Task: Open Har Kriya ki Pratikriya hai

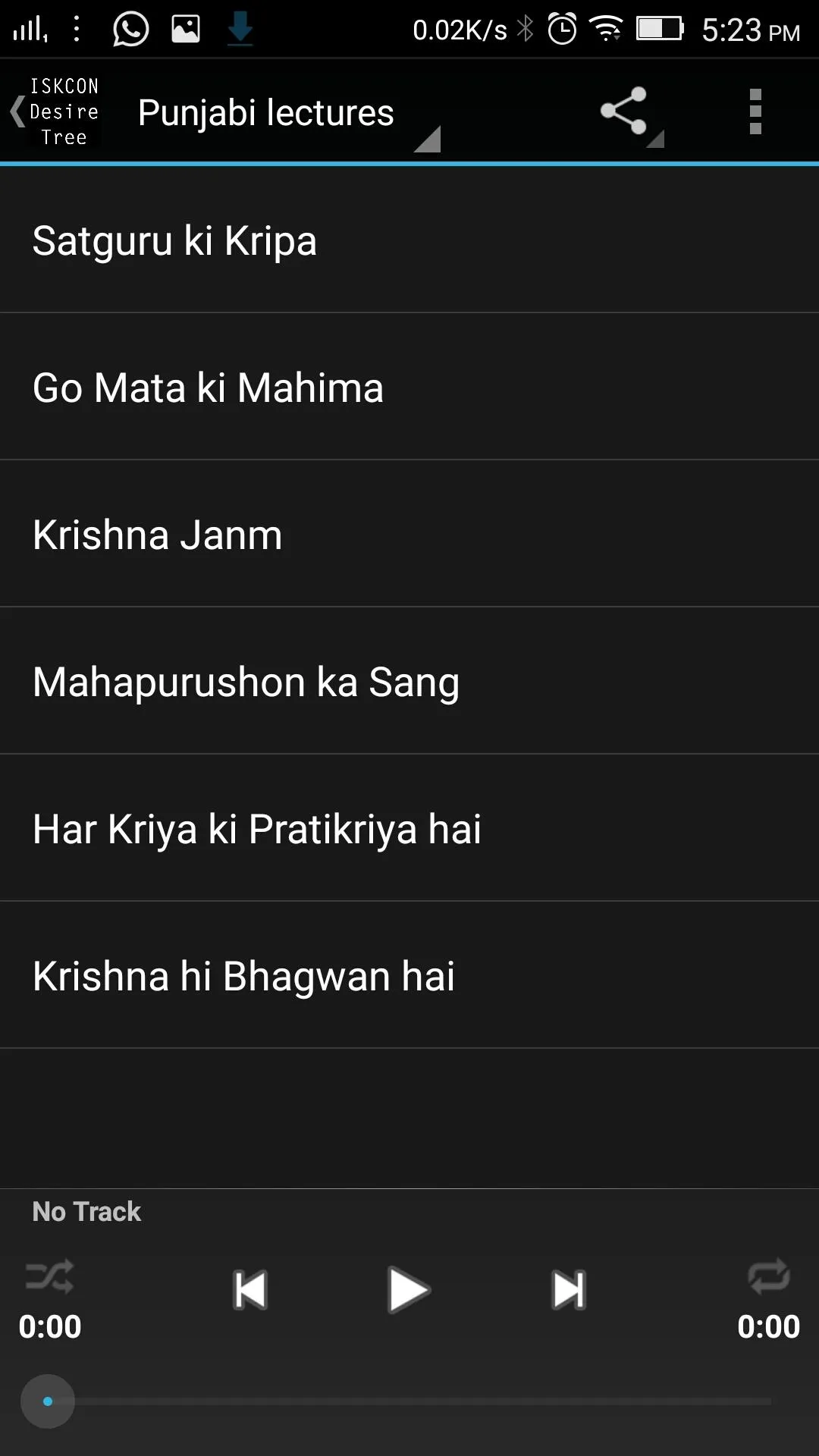Action: pos(409,828)
